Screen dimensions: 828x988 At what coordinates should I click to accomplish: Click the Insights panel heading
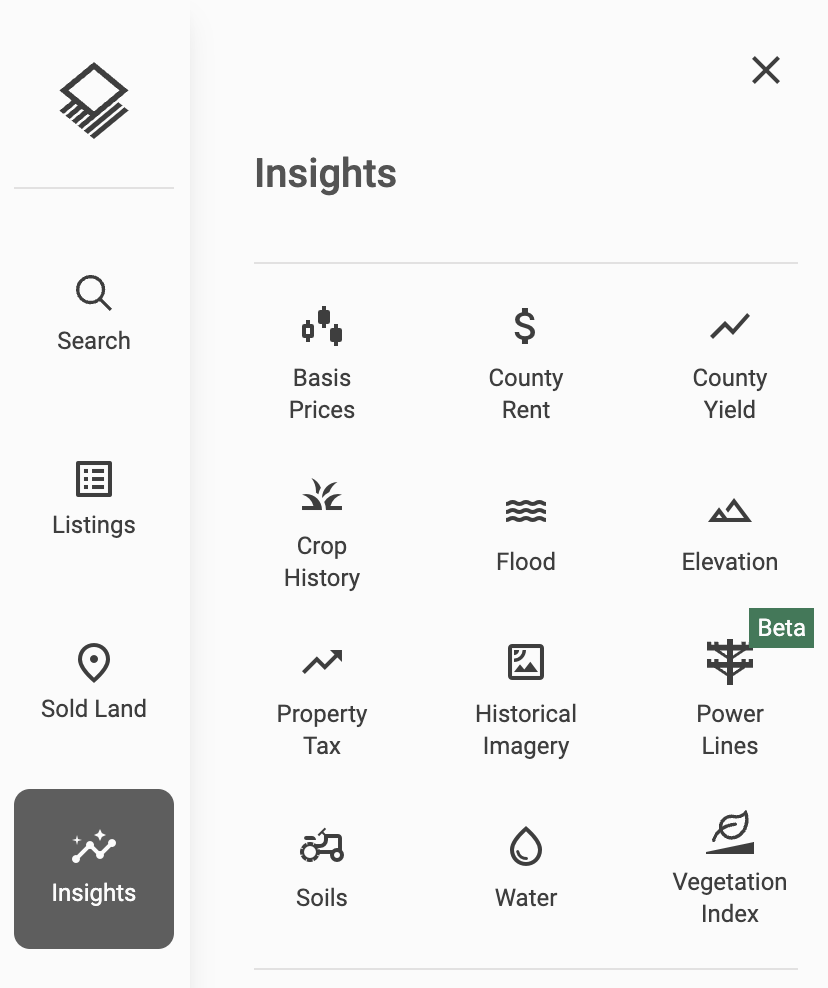point(326,174)
